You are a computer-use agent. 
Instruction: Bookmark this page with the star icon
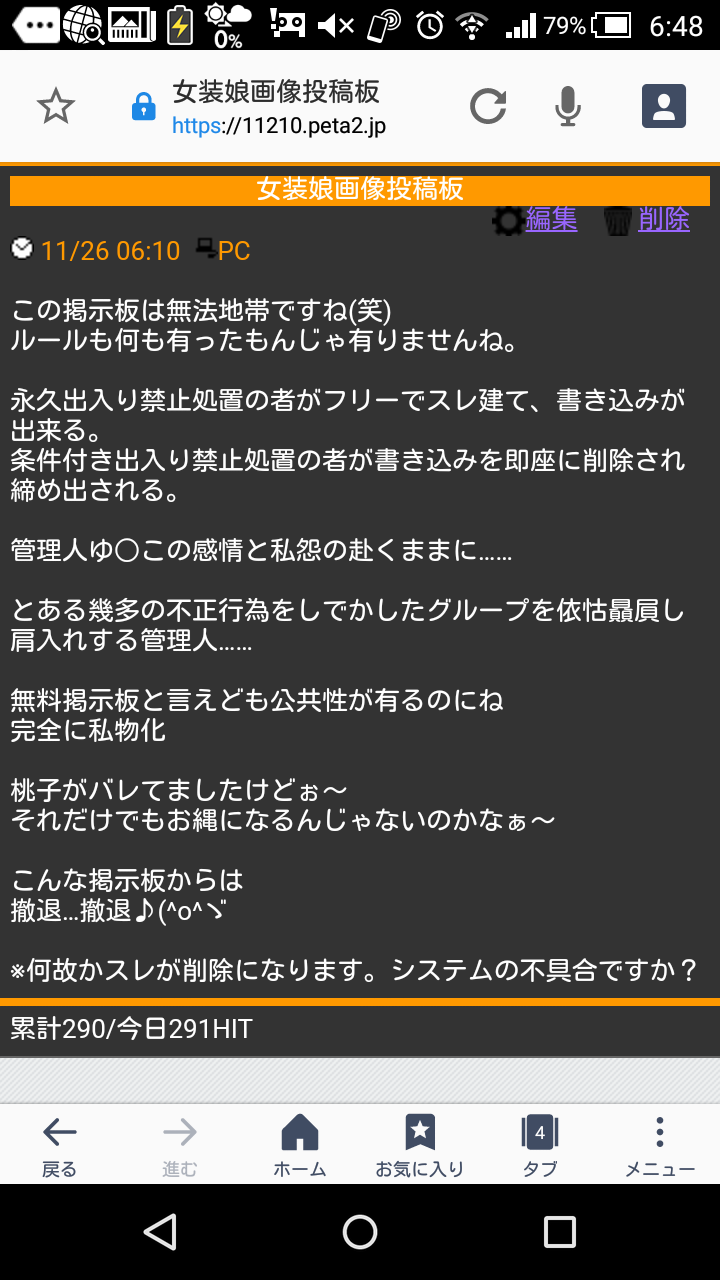coord(56,107)
